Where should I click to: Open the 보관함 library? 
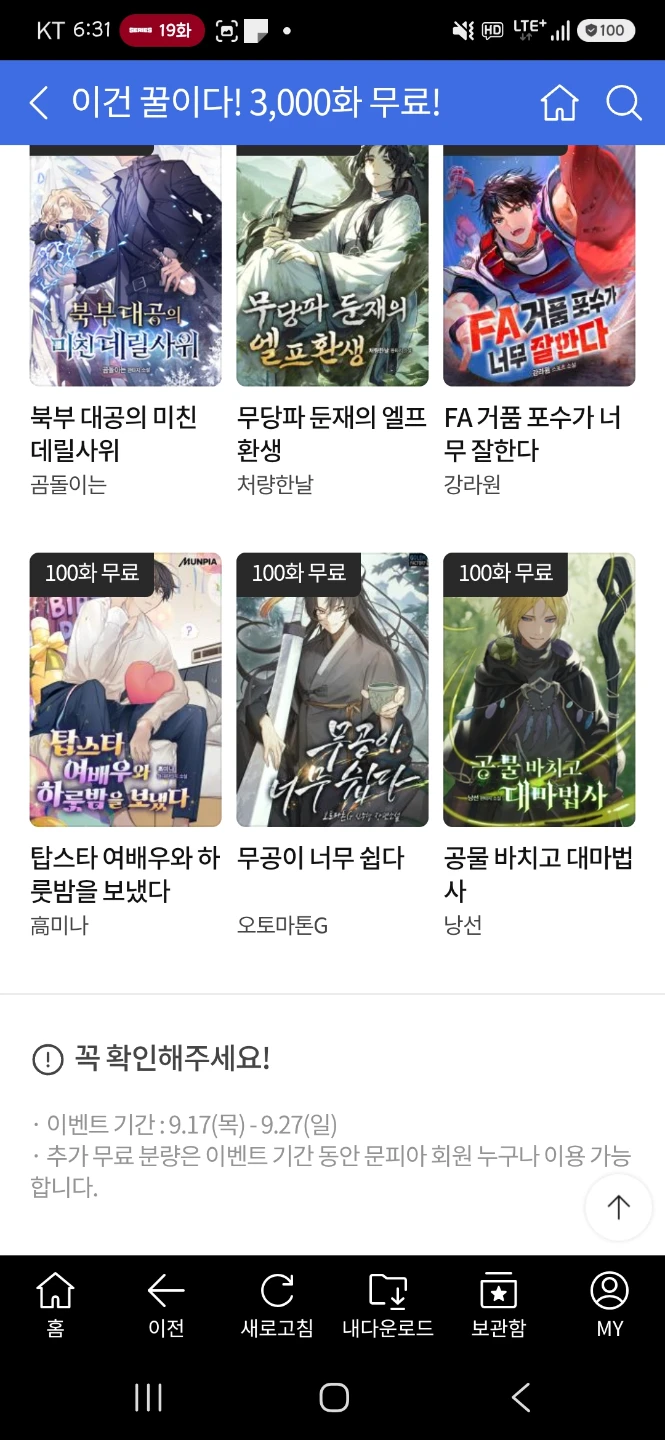498,1305
